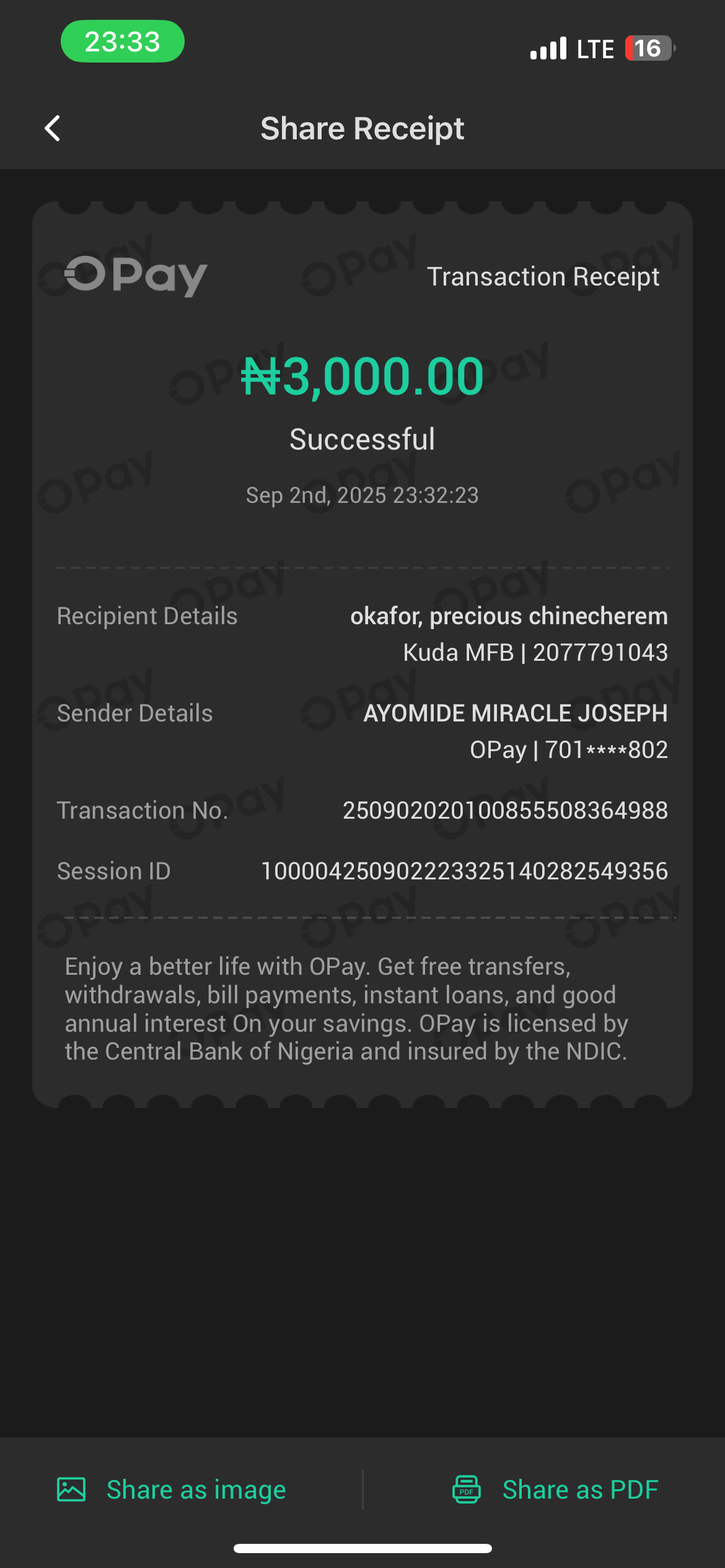The height and width of the screenshot is (1568, 725).
Task: Go back from Share Receipt
Action: pos(53,129)
